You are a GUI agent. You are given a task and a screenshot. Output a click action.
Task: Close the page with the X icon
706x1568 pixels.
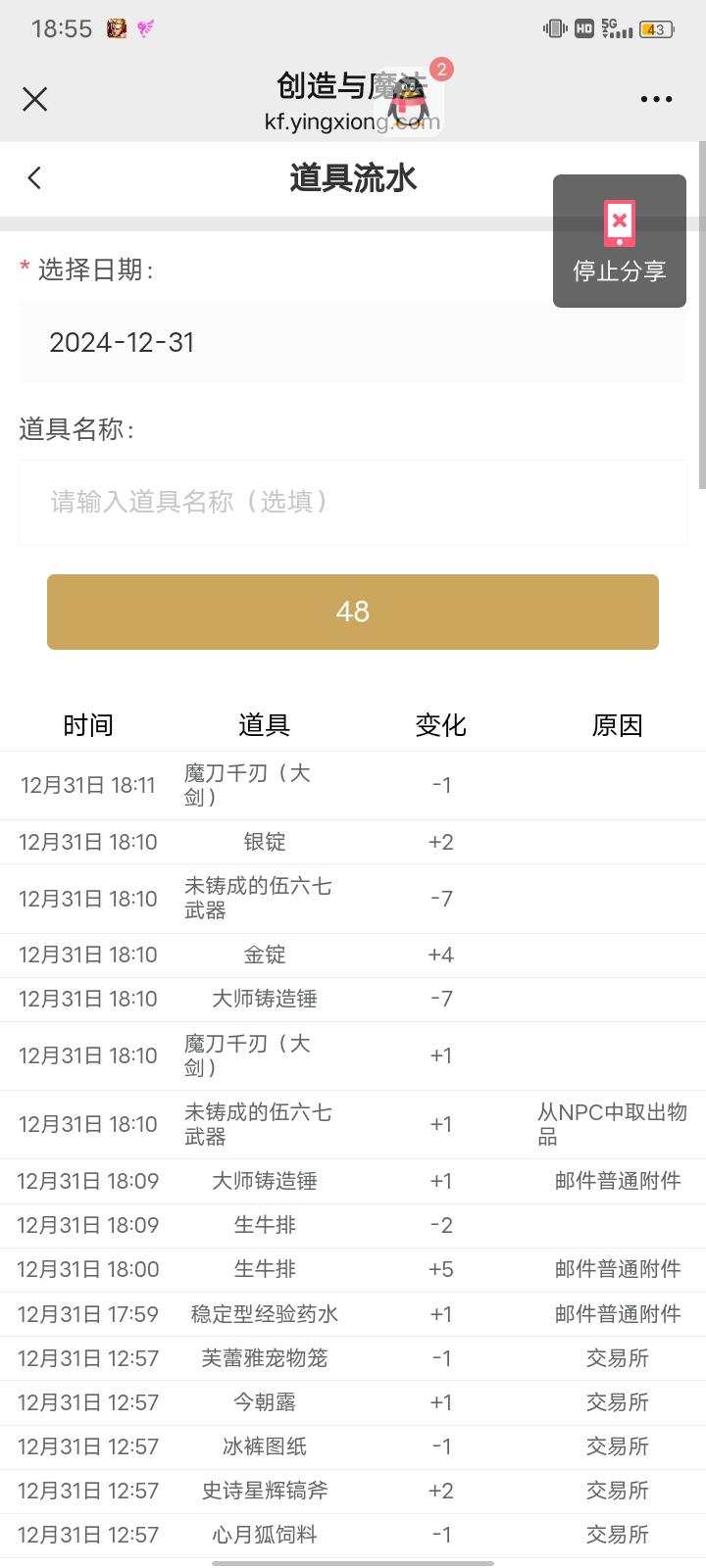pos(35,99)
